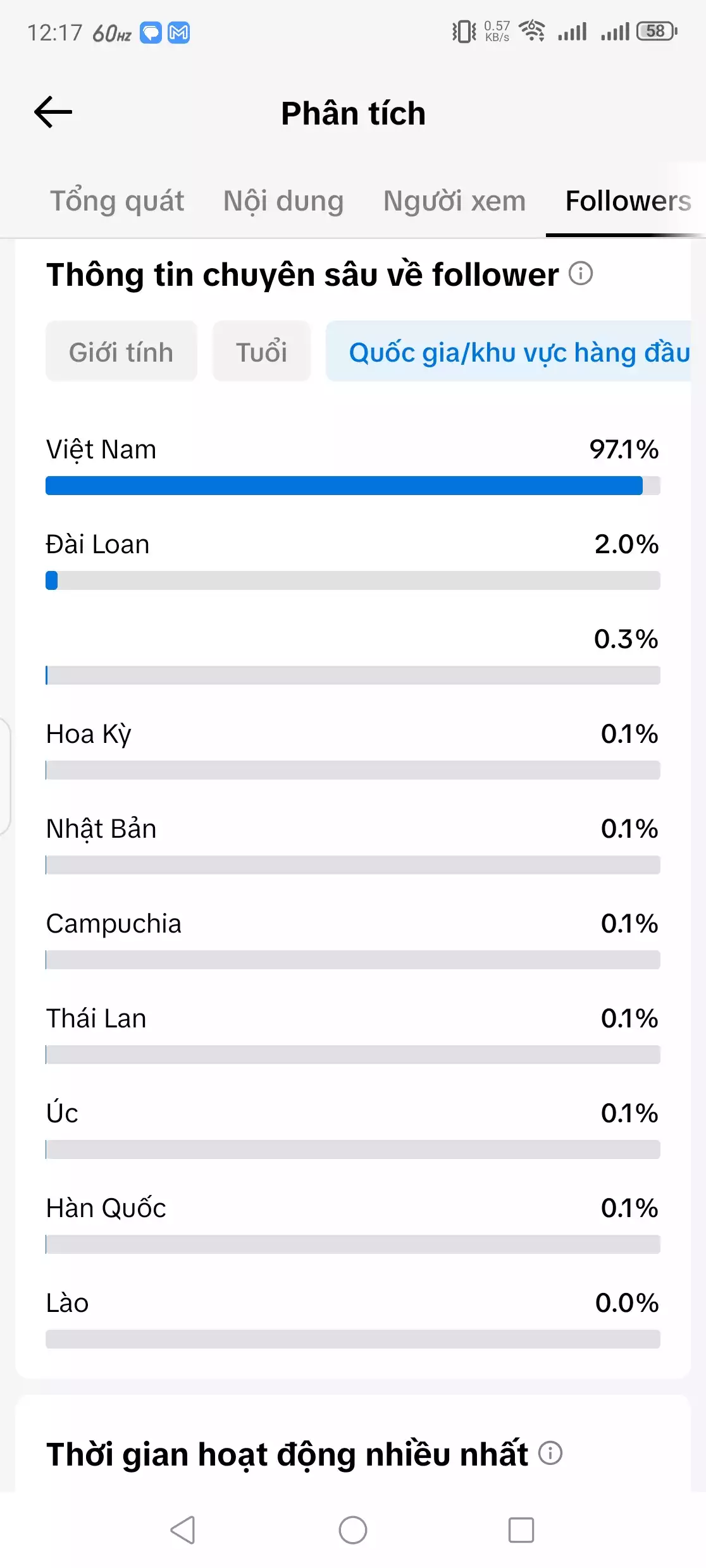The height and width of the screenshot is (1568, 706).
Task: Open the Nội dung tab
Action: pyautogui.click(x=283, y=201)
